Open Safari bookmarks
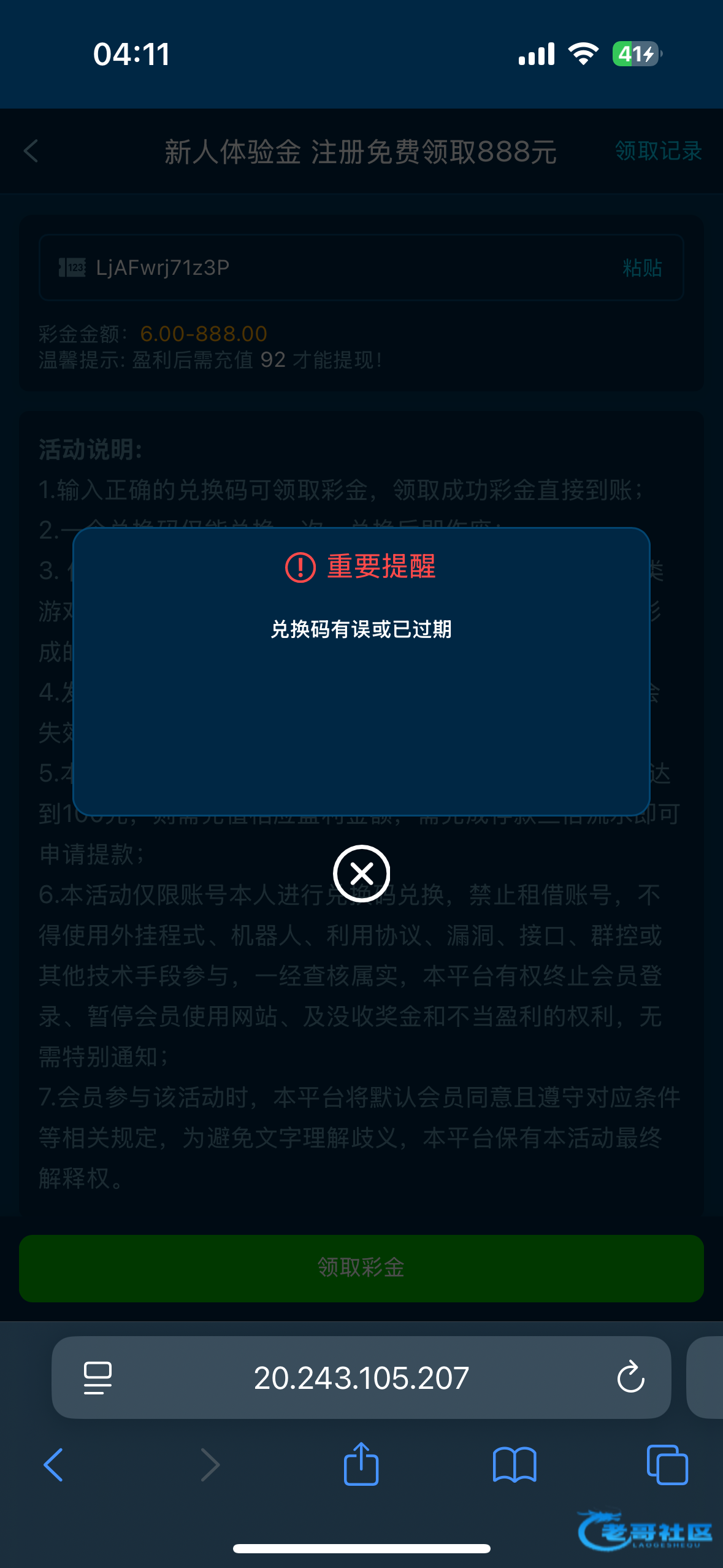723x1568 pixels. click(x=515, y=1465)
